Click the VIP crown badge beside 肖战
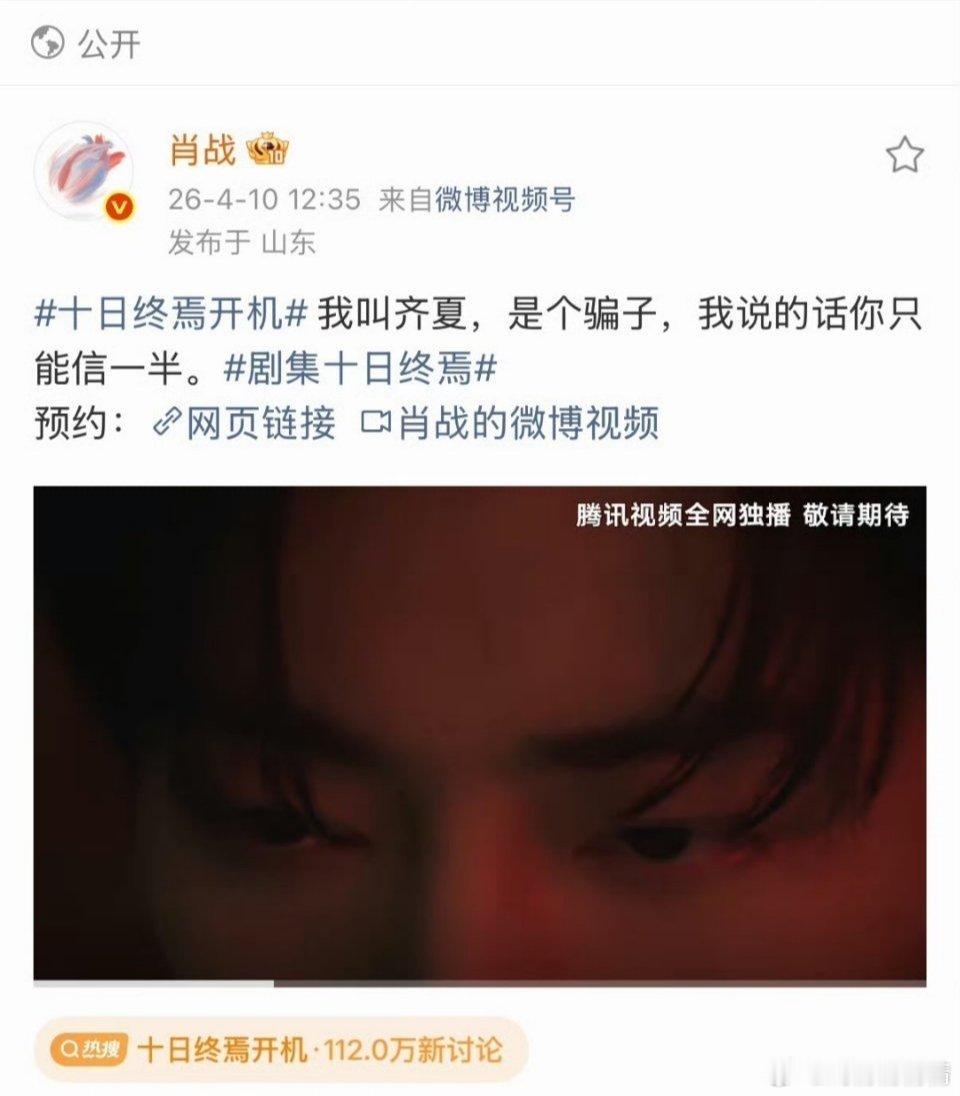Viewport: 960px width, 1096px height. tap(268, 150)
